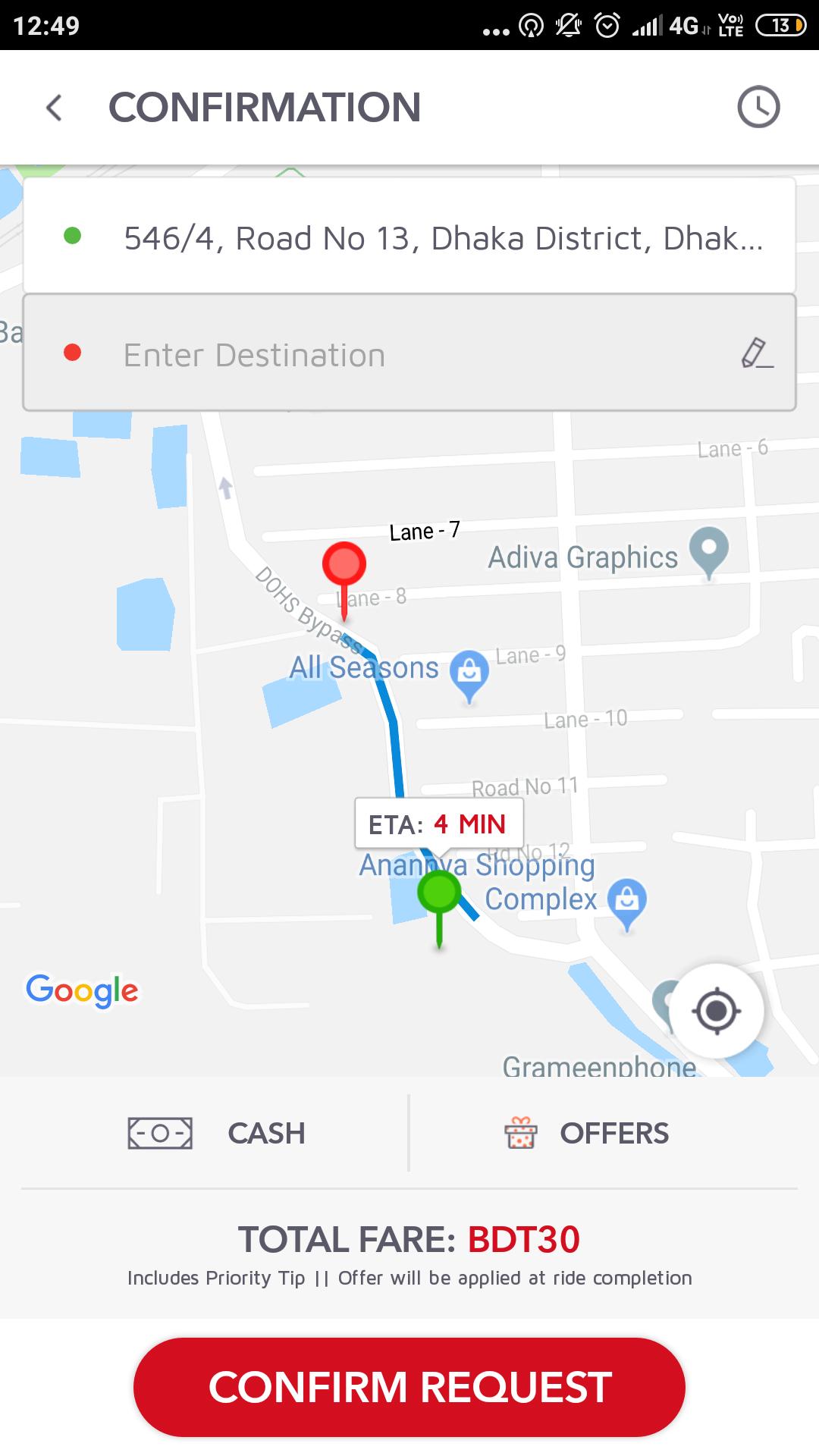Go back from the Confirmation screen
Screen dimensions: 819x1456
click(x=54, y=108)
